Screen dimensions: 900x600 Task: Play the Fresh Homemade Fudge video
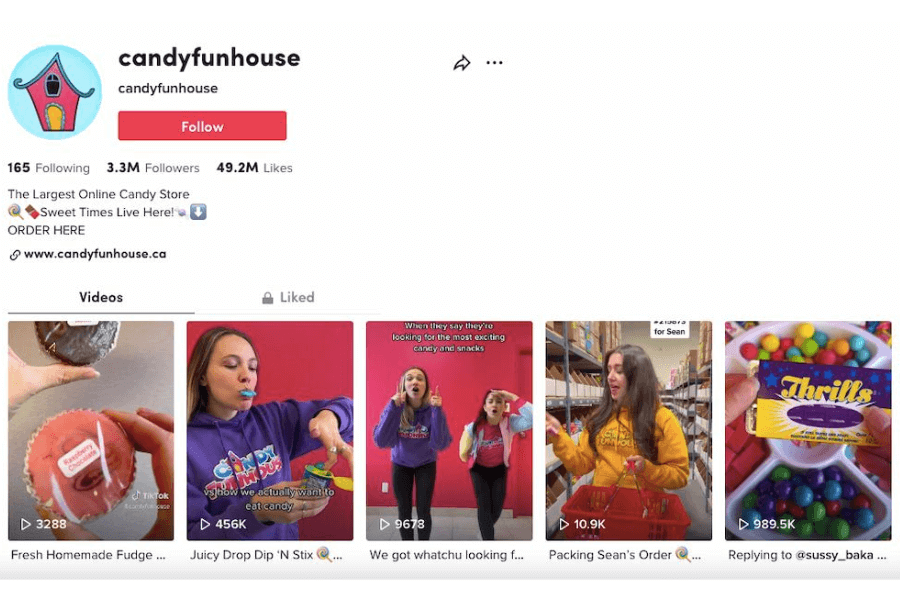[x=91, y=430]
